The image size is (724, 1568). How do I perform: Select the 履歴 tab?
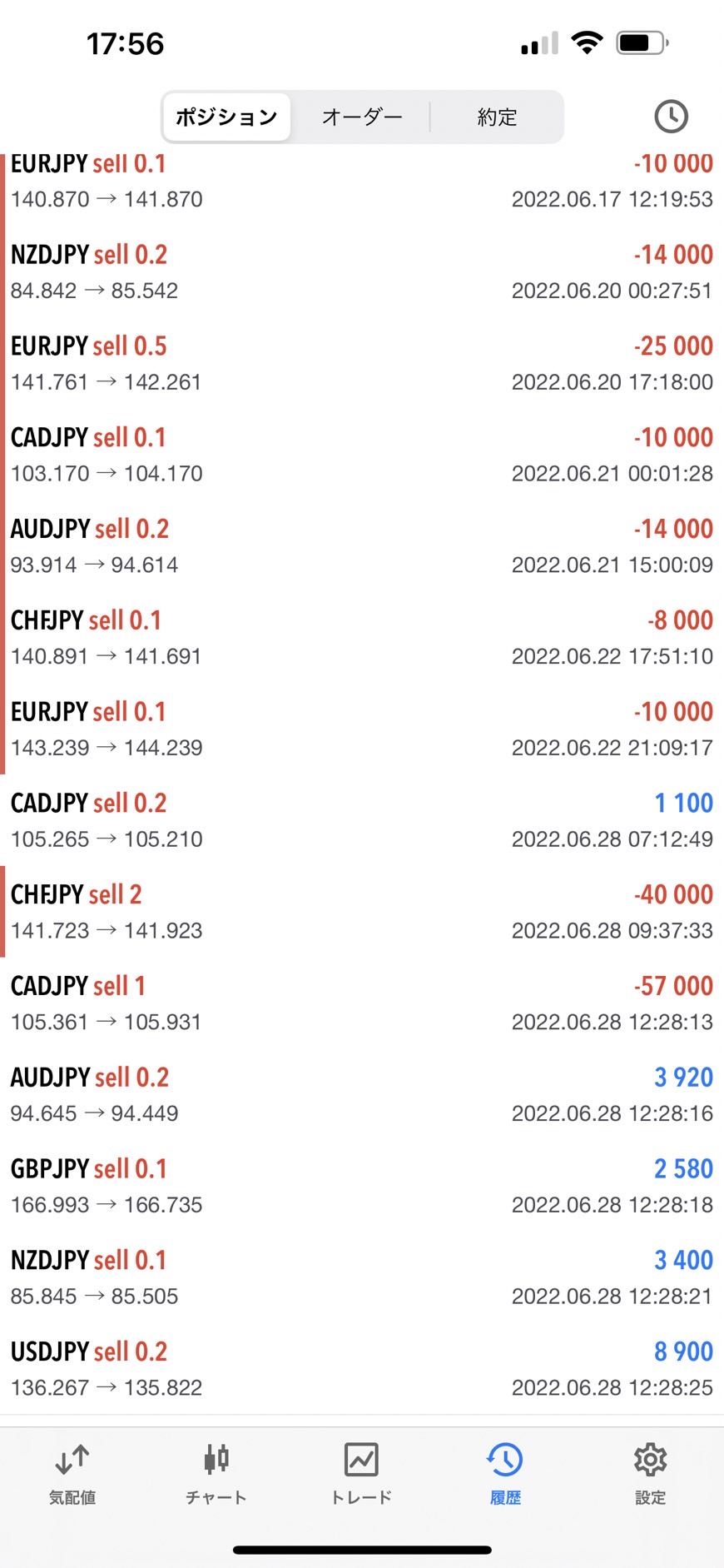[x=505, y=1474]
